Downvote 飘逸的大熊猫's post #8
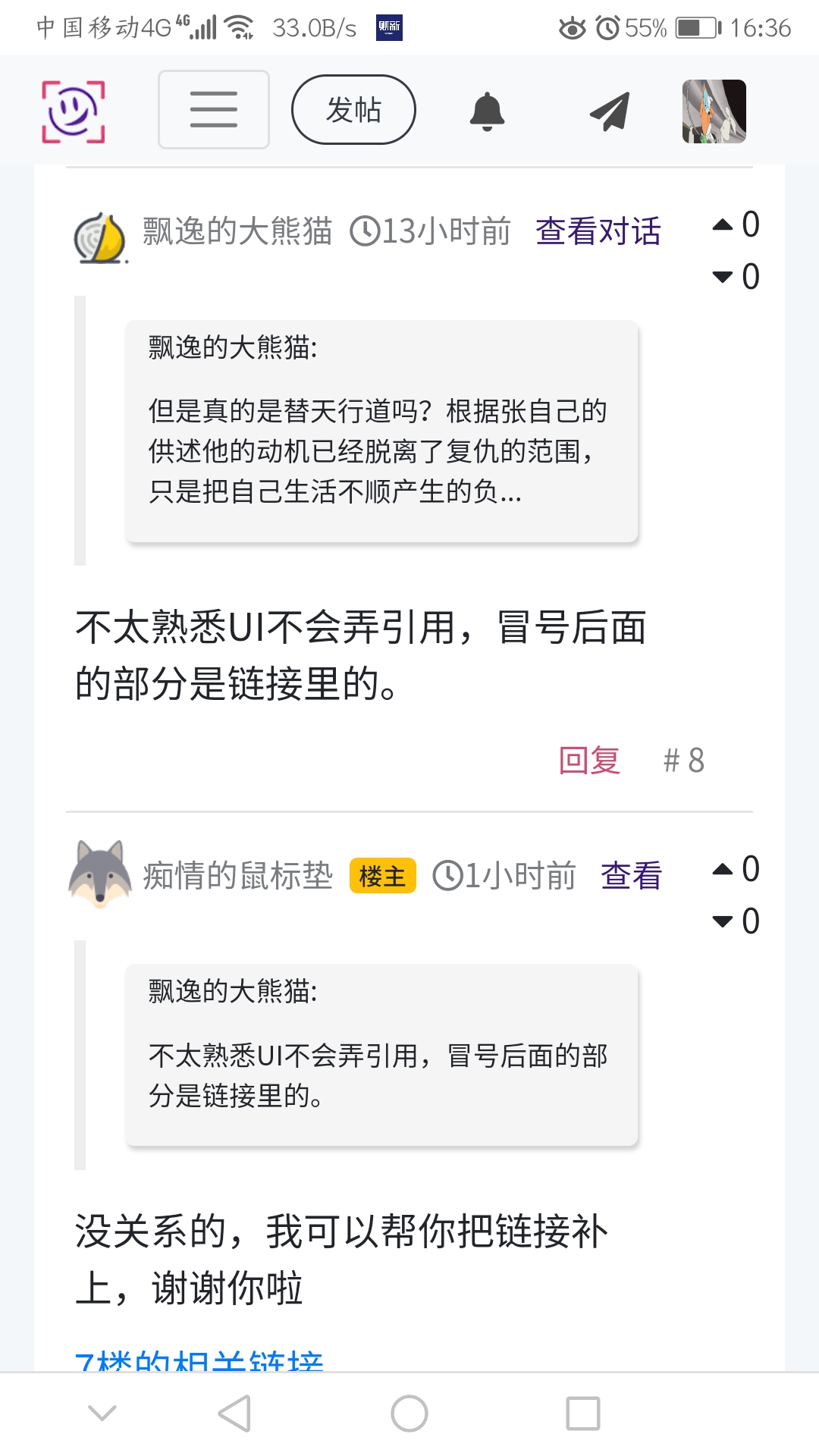819x1456 pixels. [723, 277]
